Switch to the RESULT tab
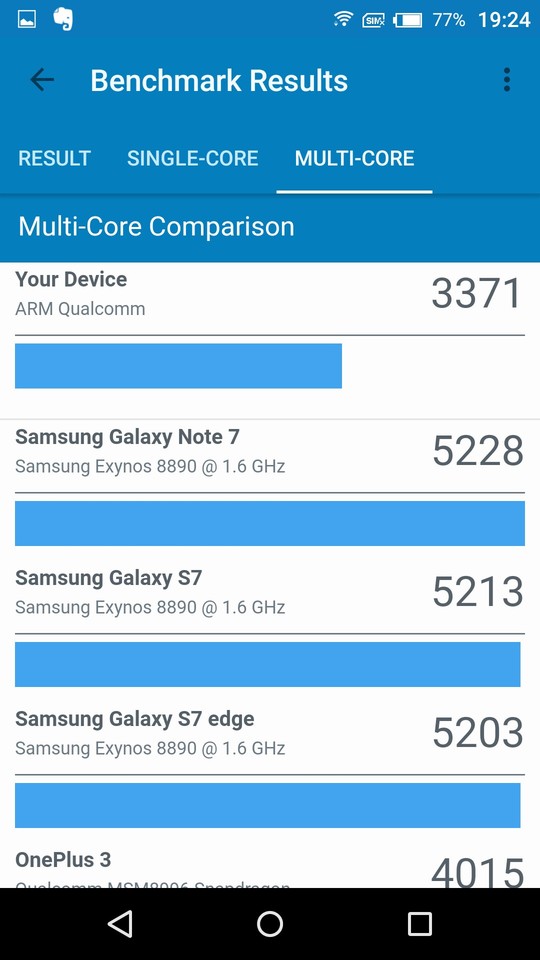This screenshot has height=960, width=540. 54,159
